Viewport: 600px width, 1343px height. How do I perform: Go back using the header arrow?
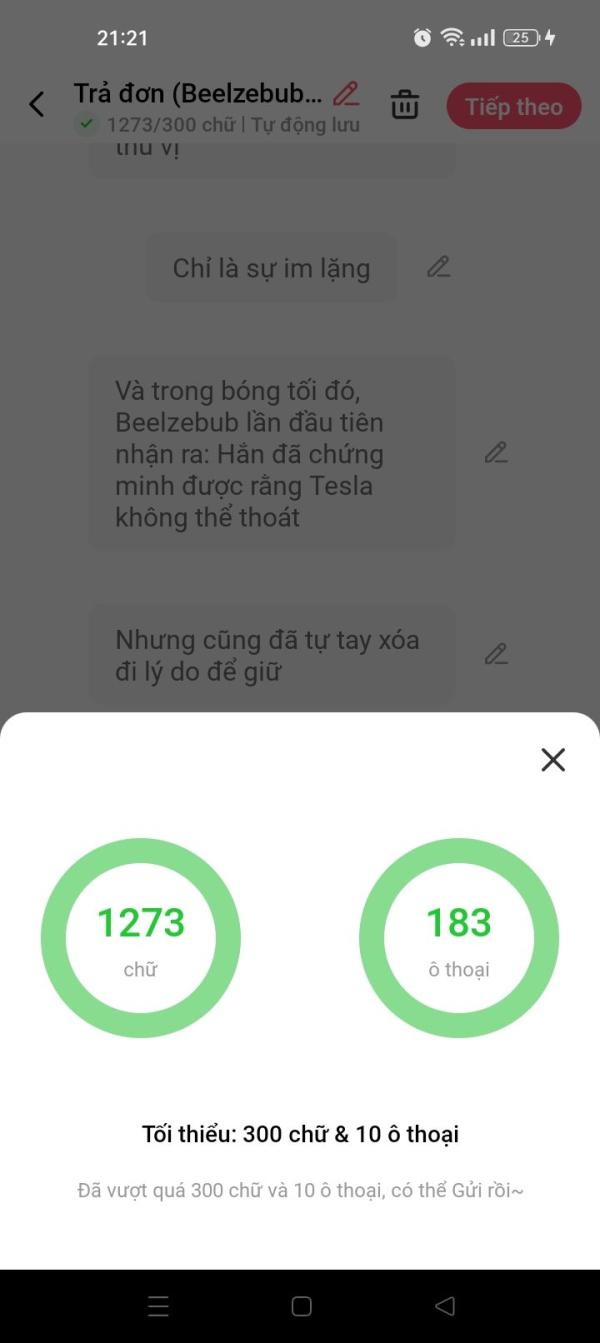coord(37,104)
